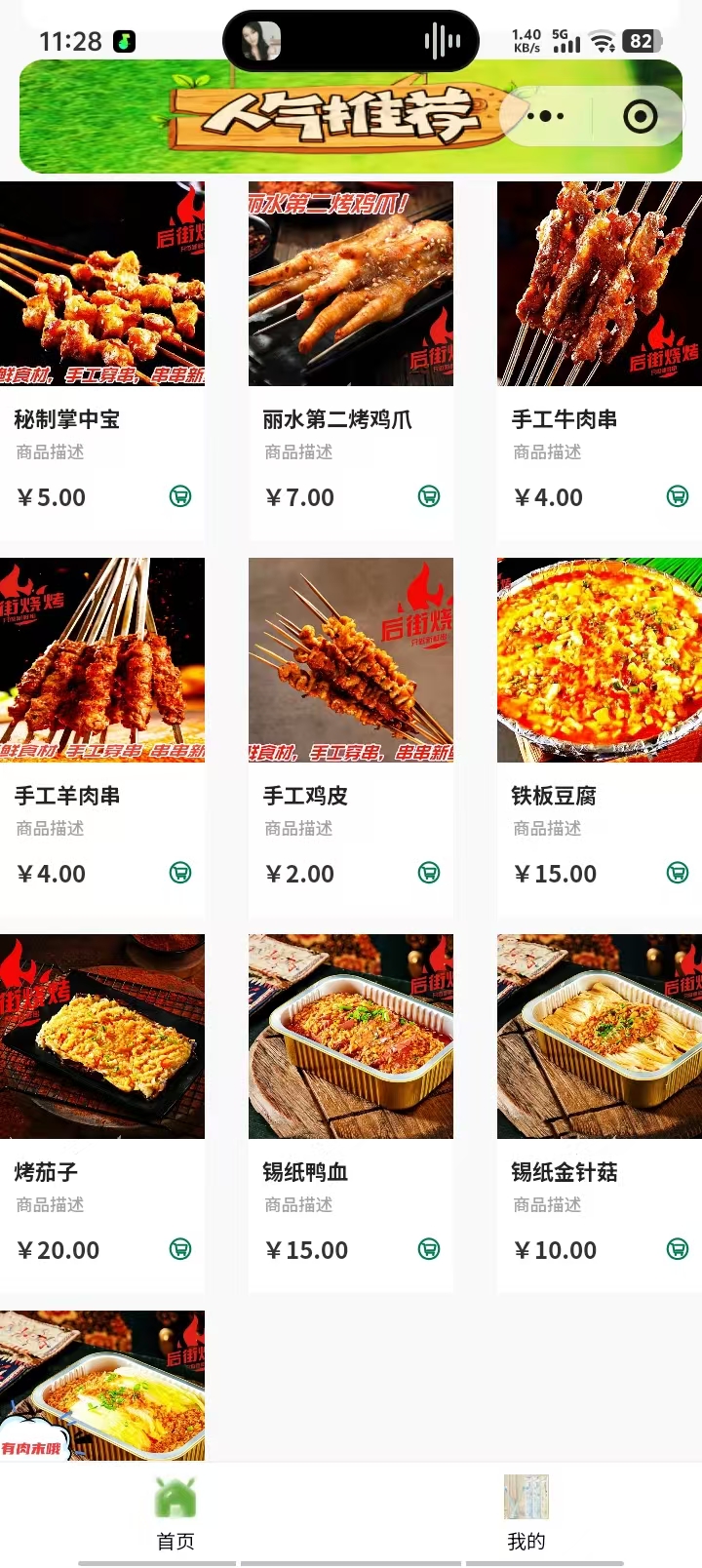Add 手工羊肉串 to the cart
Image resolution: width=702 pixels, height=1568 pixels.
click(x=180, y=873)
